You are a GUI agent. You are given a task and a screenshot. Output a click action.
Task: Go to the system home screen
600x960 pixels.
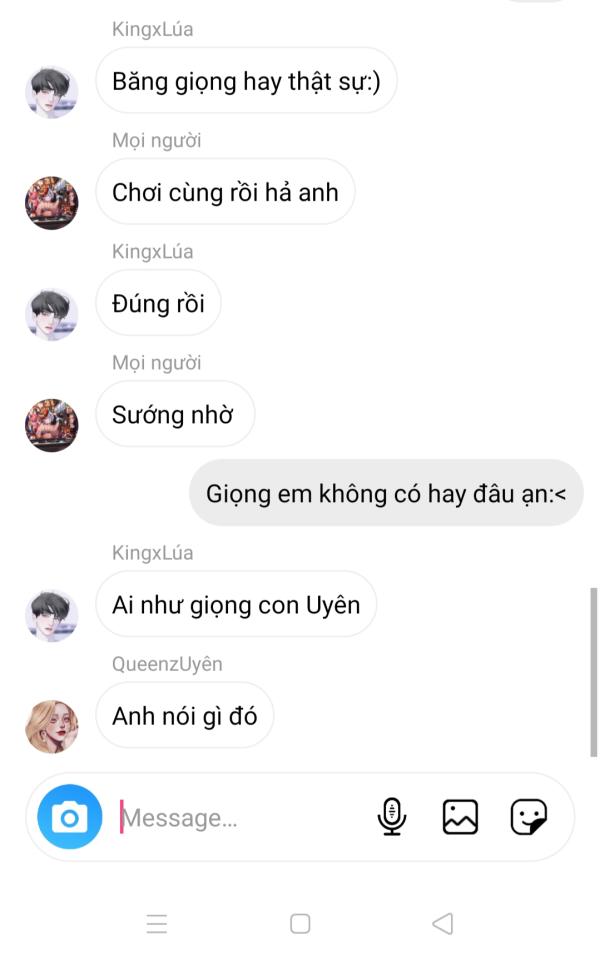click(x=300, y=923)
